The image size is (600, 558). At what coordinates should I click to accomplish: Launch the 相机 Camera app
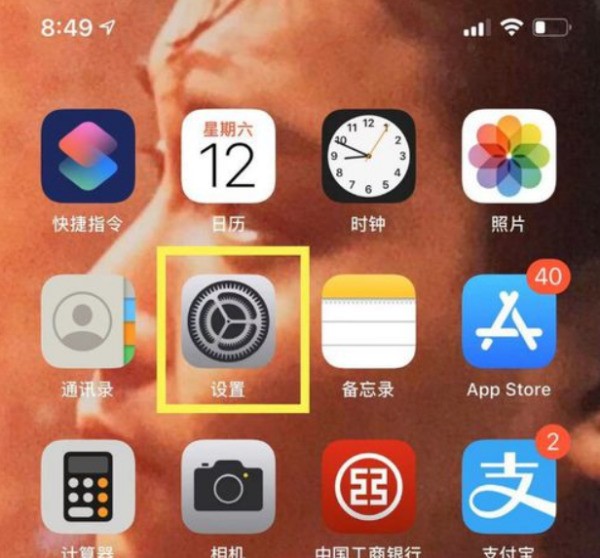(x=228, y=487)
